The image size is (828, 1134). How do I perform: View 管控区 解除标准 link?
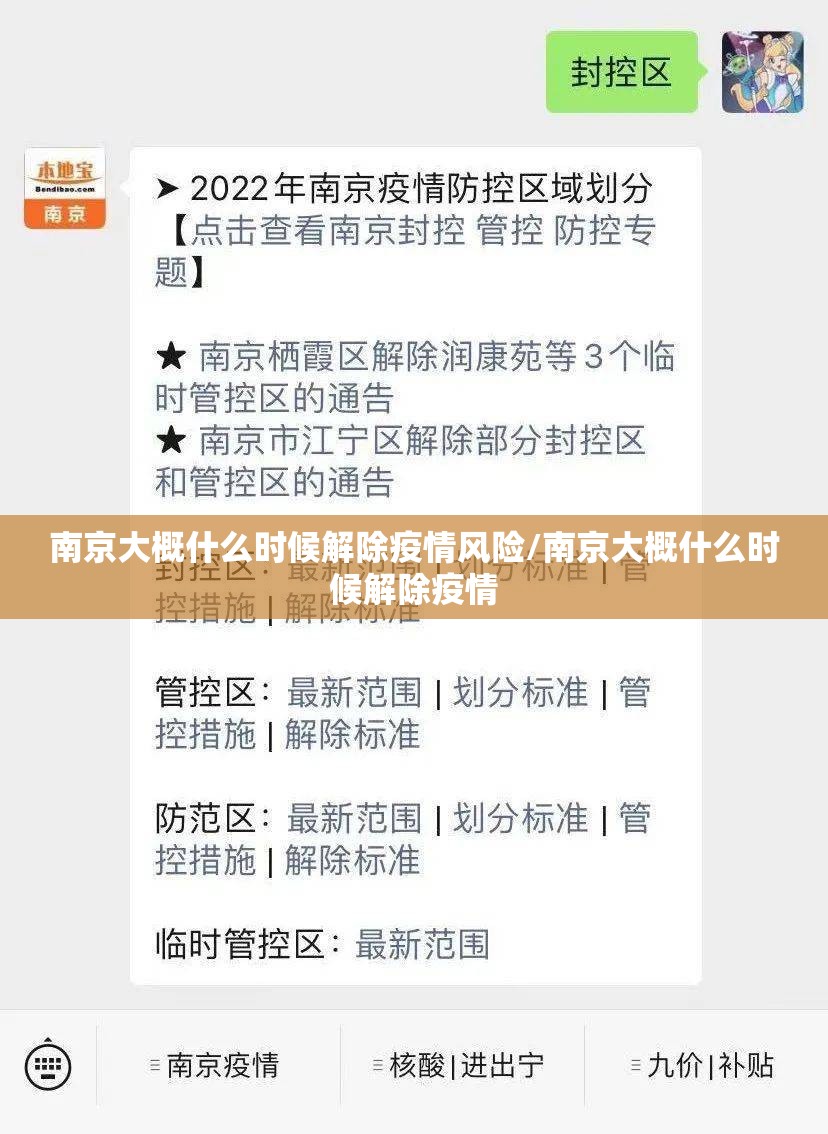click(352, 734)
